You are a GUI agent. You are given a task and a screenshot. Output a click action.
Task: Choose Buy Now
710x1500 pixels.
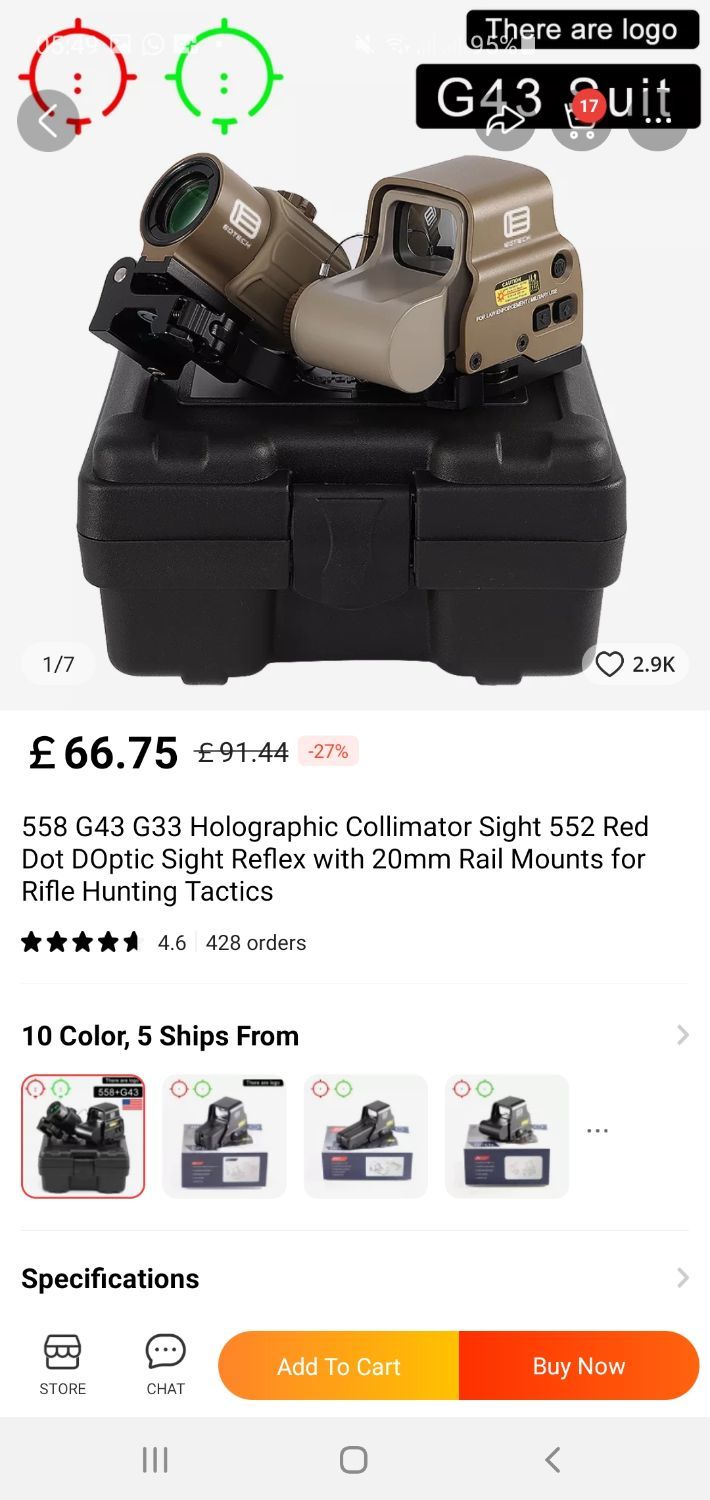click(579, 1366)
